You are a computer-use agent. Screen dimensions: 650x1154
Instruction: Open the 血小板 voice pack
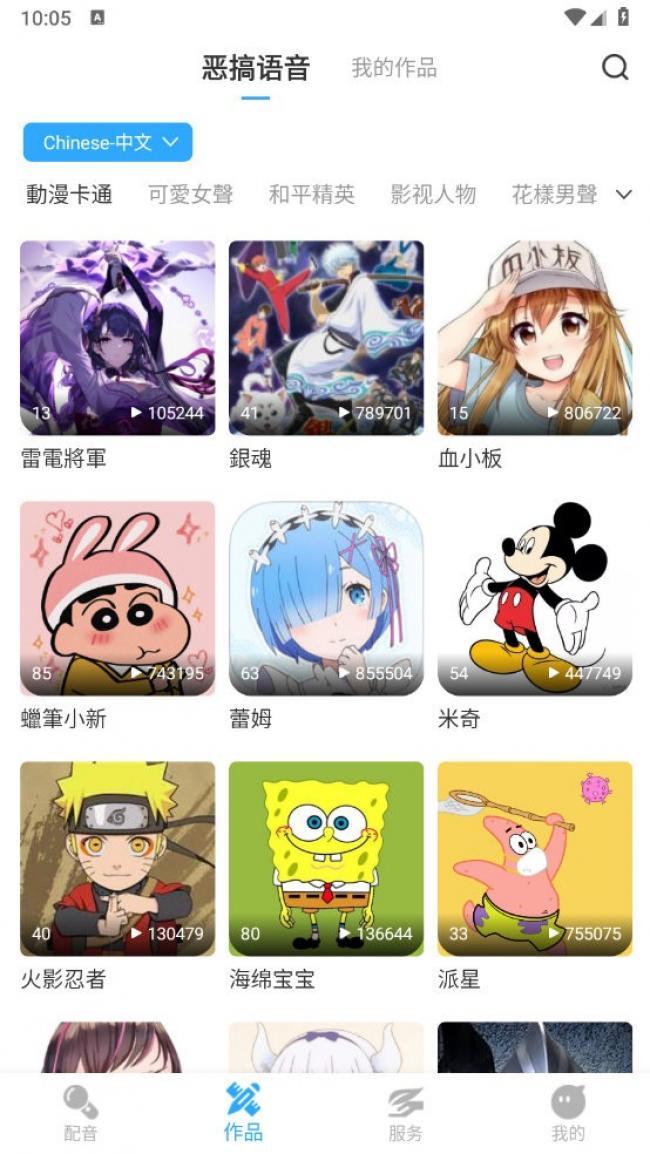tap(535, 338)
